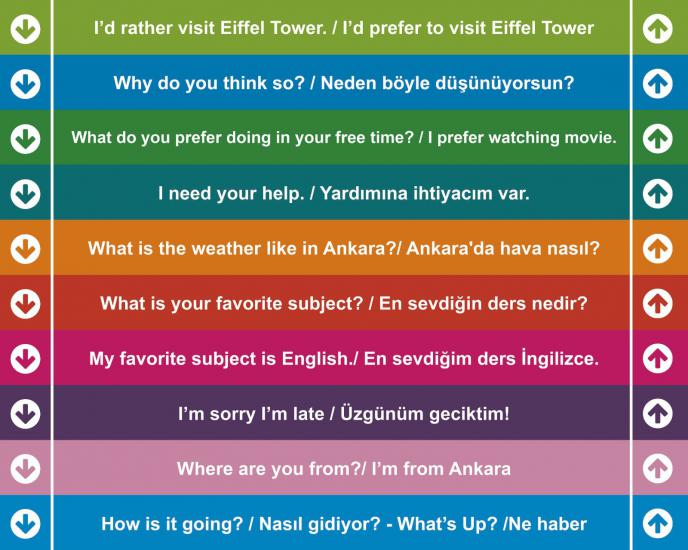The width and height of the screenshot is (688, 550).
Task: Select down arrow on the free time question row
Action: pyautogui.click(x=25, y=138)
